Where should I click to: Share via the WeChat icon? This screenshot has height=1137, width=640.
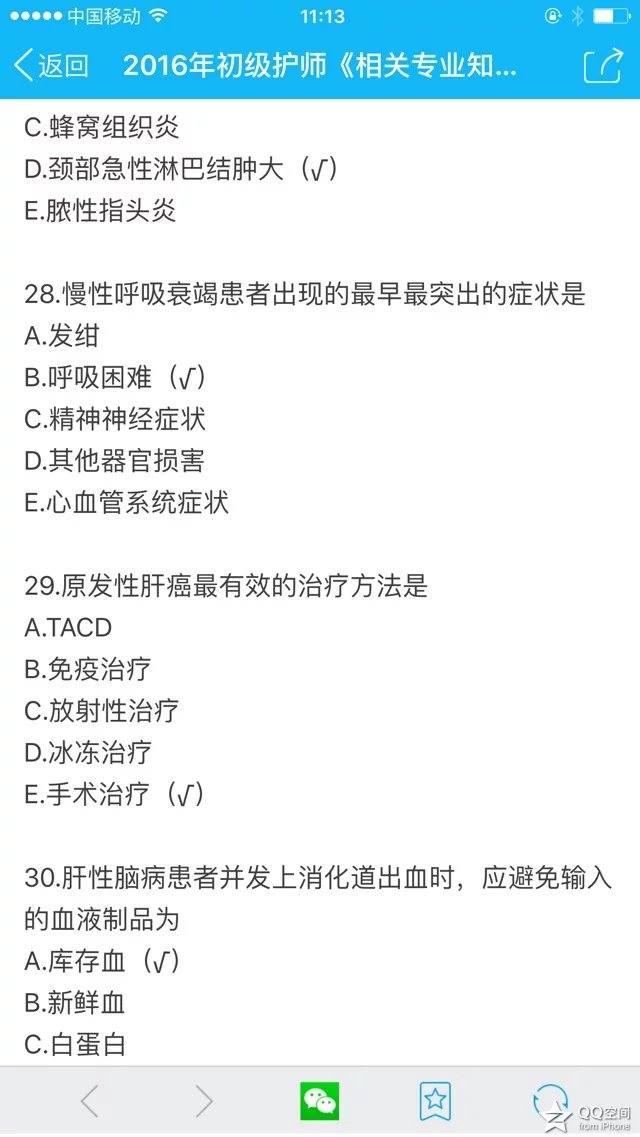[319, 1101]
